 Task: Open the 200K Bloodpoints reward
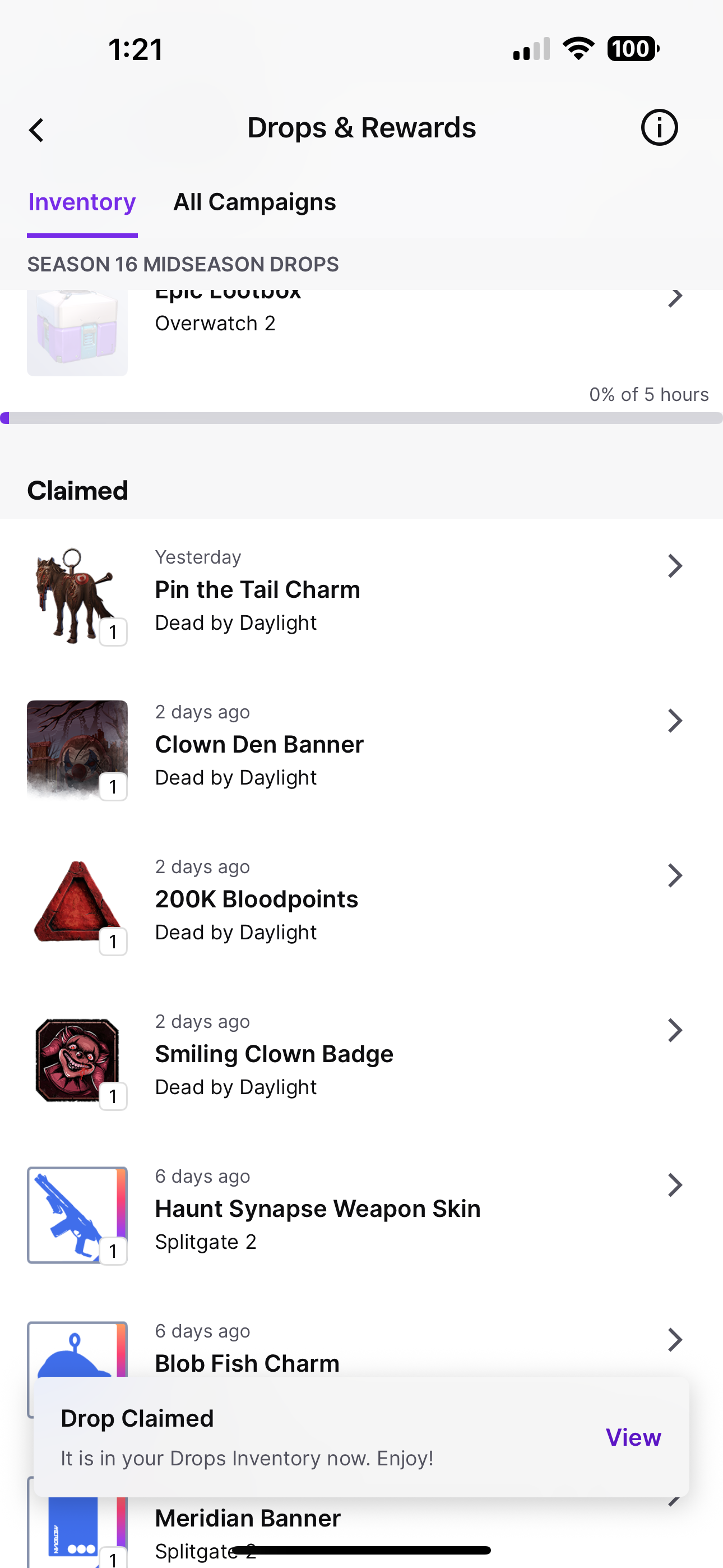(360, 900)
